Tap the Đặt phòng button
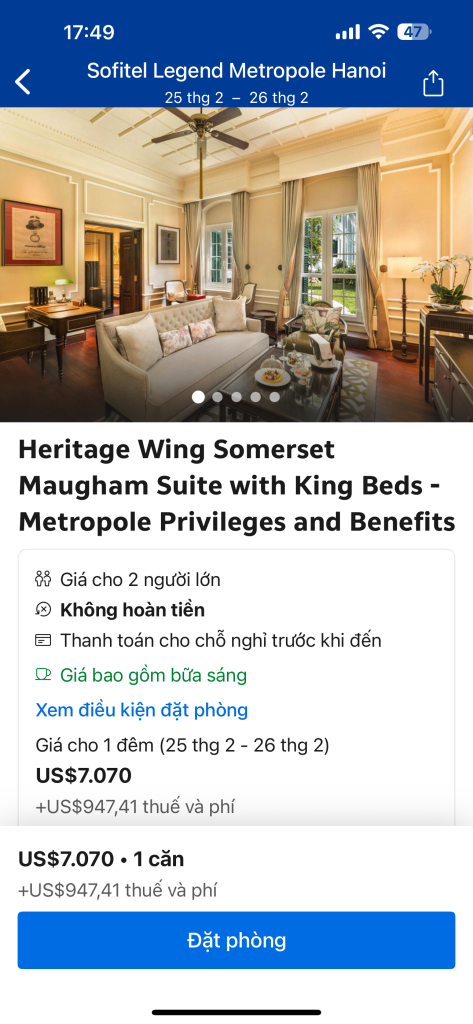The width and height of the screenshot is (473, 1024). [x=236, y=940]
